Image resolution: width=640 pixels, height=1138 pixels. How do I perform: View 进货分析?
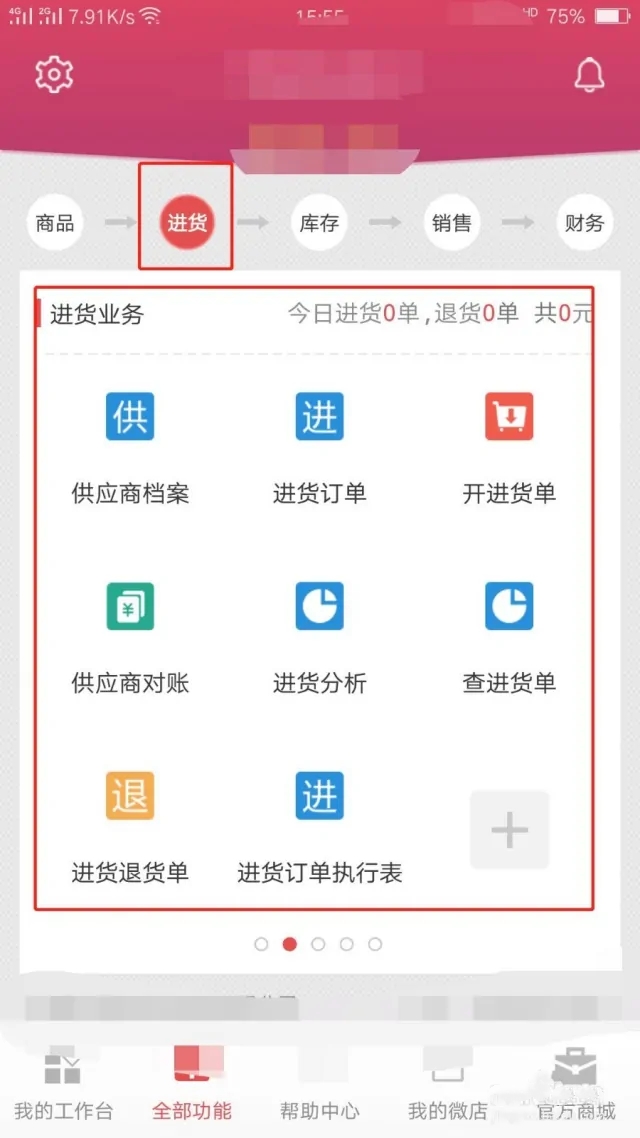coord(319,638)
